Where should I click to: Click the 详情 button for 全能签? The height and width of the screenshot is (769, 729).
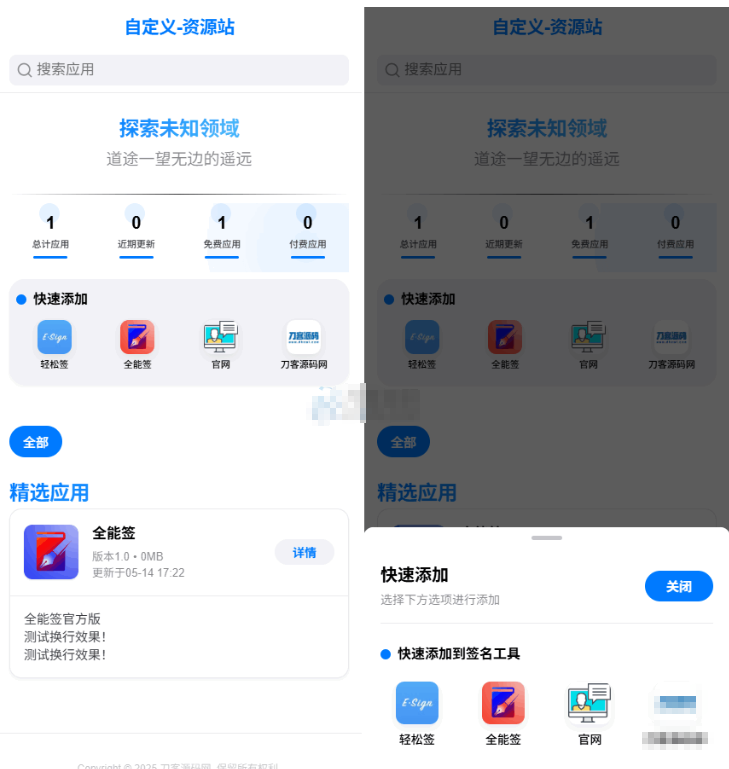(x=304, y=552)
